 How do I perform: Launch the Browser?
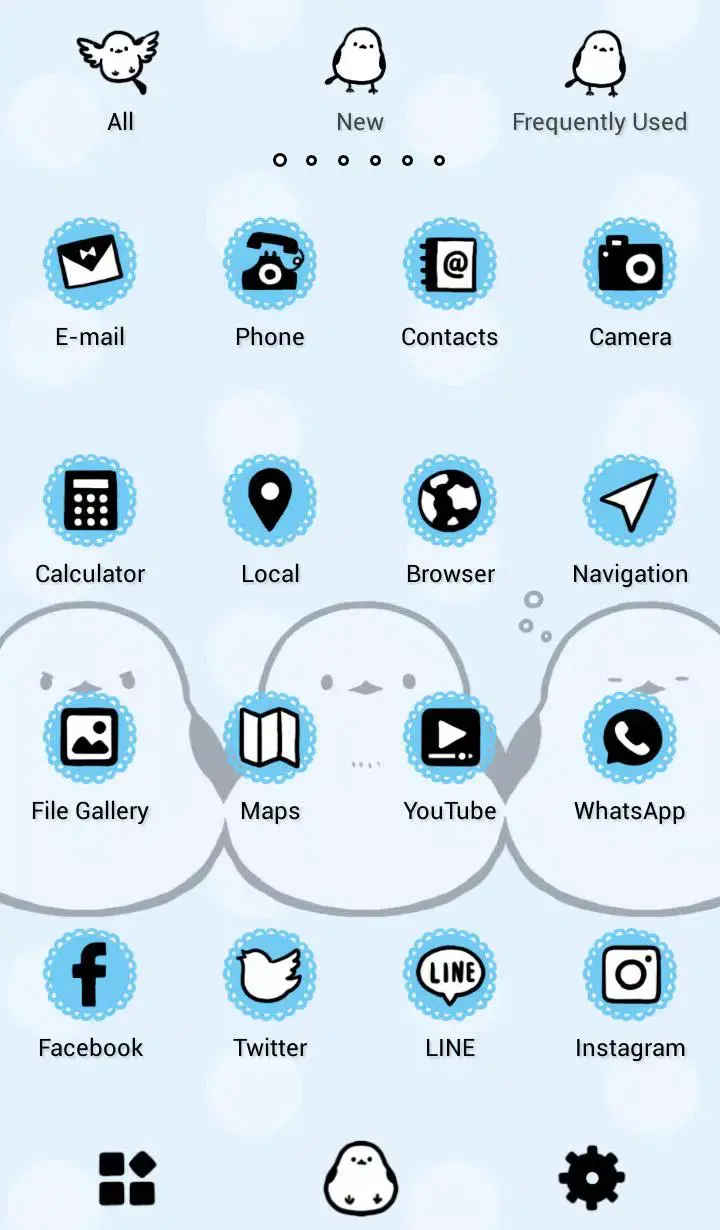click(450, 501)
